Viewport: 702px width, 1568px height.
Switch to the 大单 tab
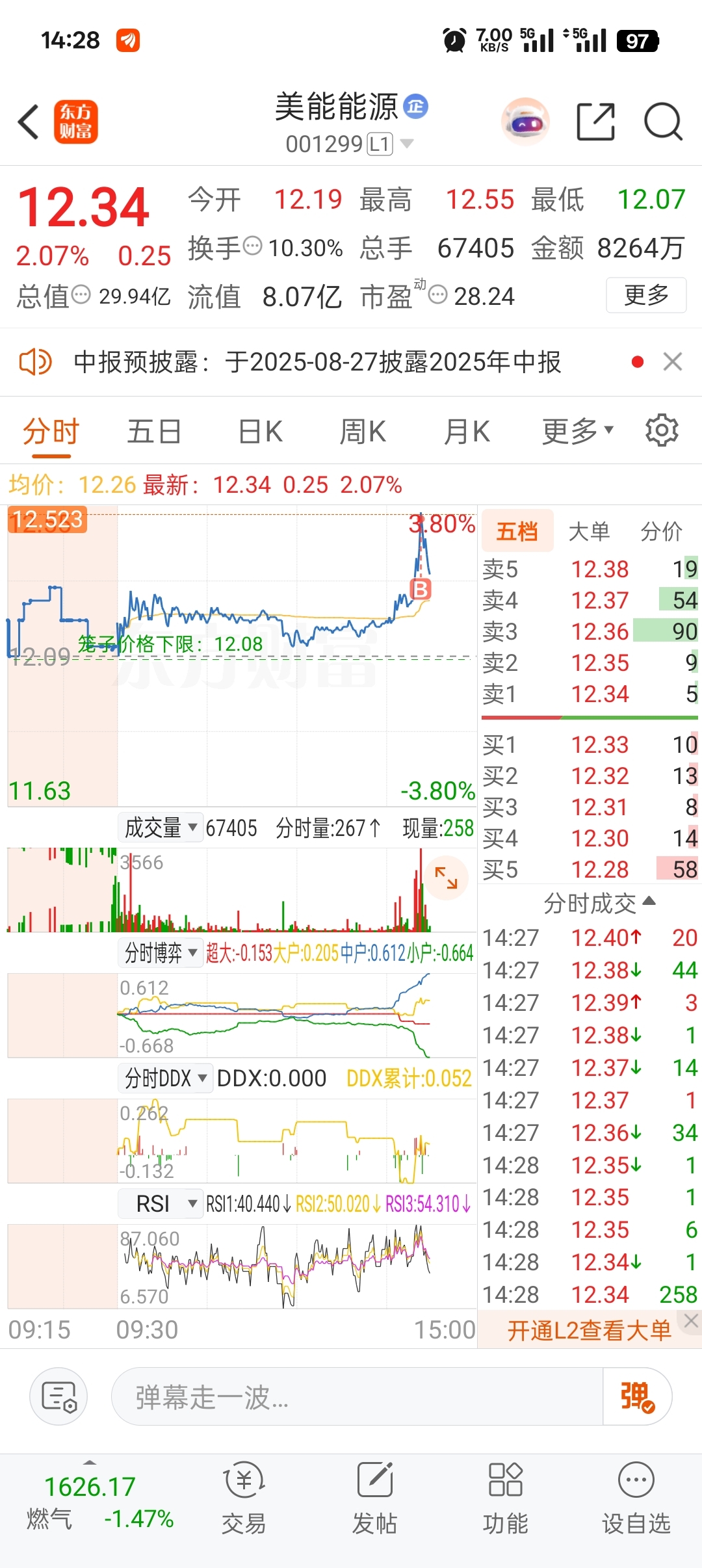click(x=589, y=532)
